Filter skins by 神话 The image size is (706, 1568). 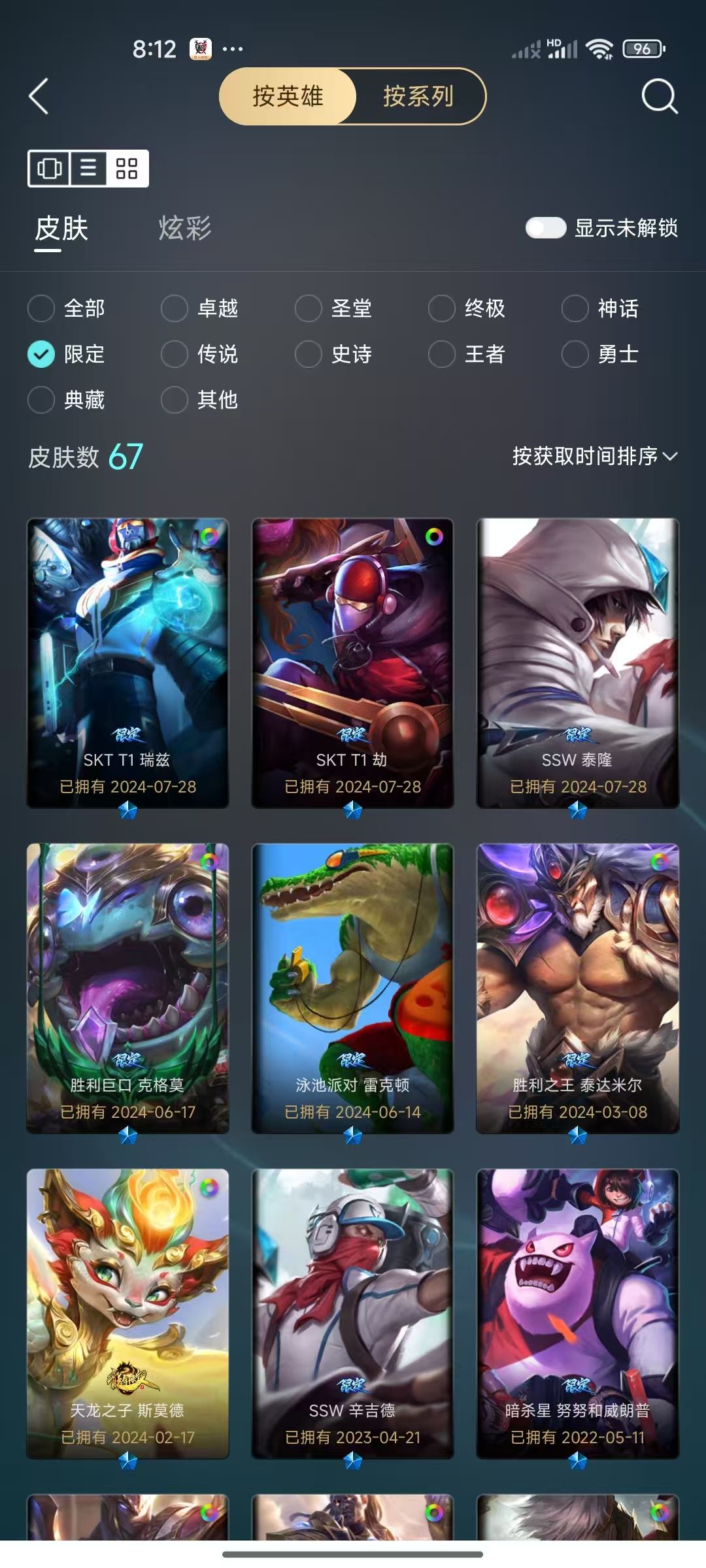600,308
